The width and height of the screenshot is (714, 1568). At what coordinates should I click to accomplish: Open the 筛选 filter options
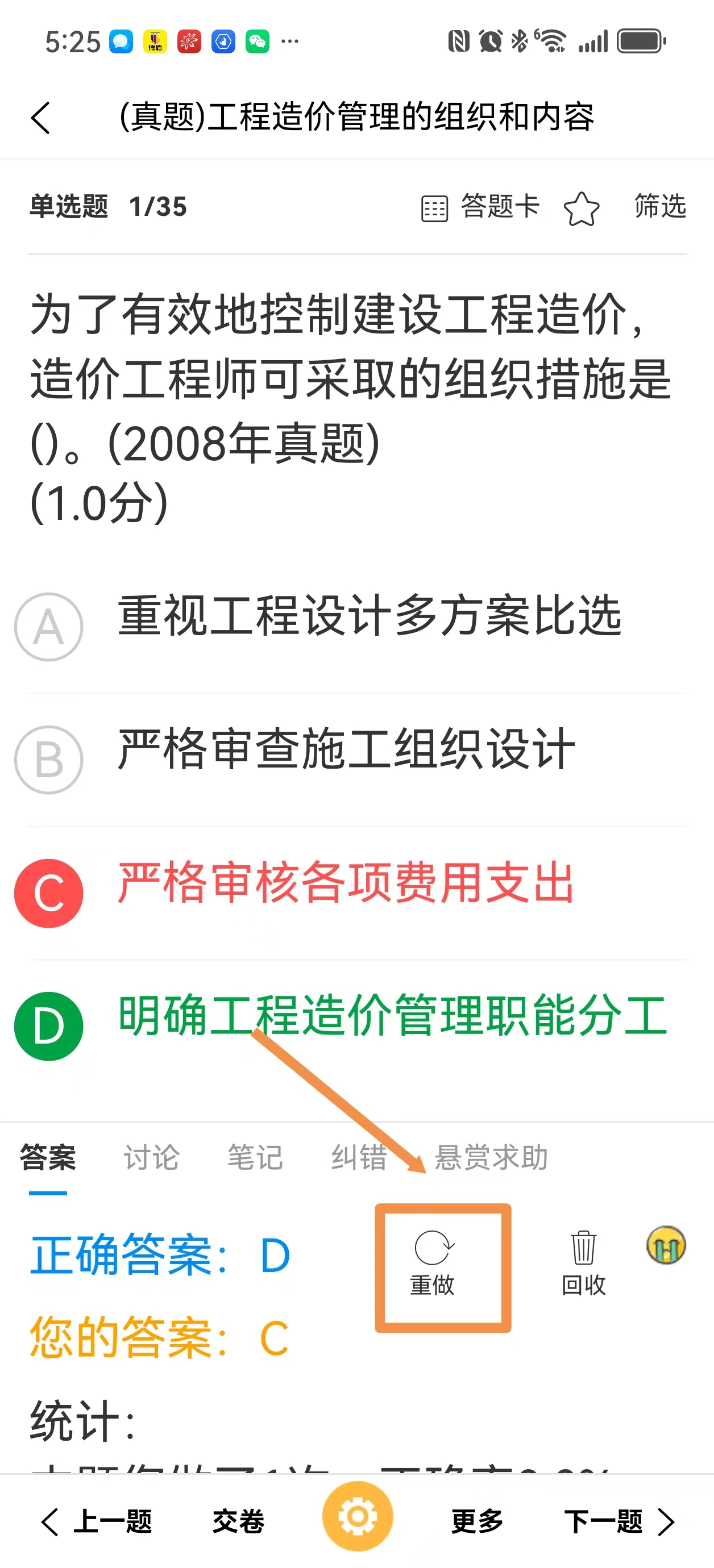pos(659,207)
